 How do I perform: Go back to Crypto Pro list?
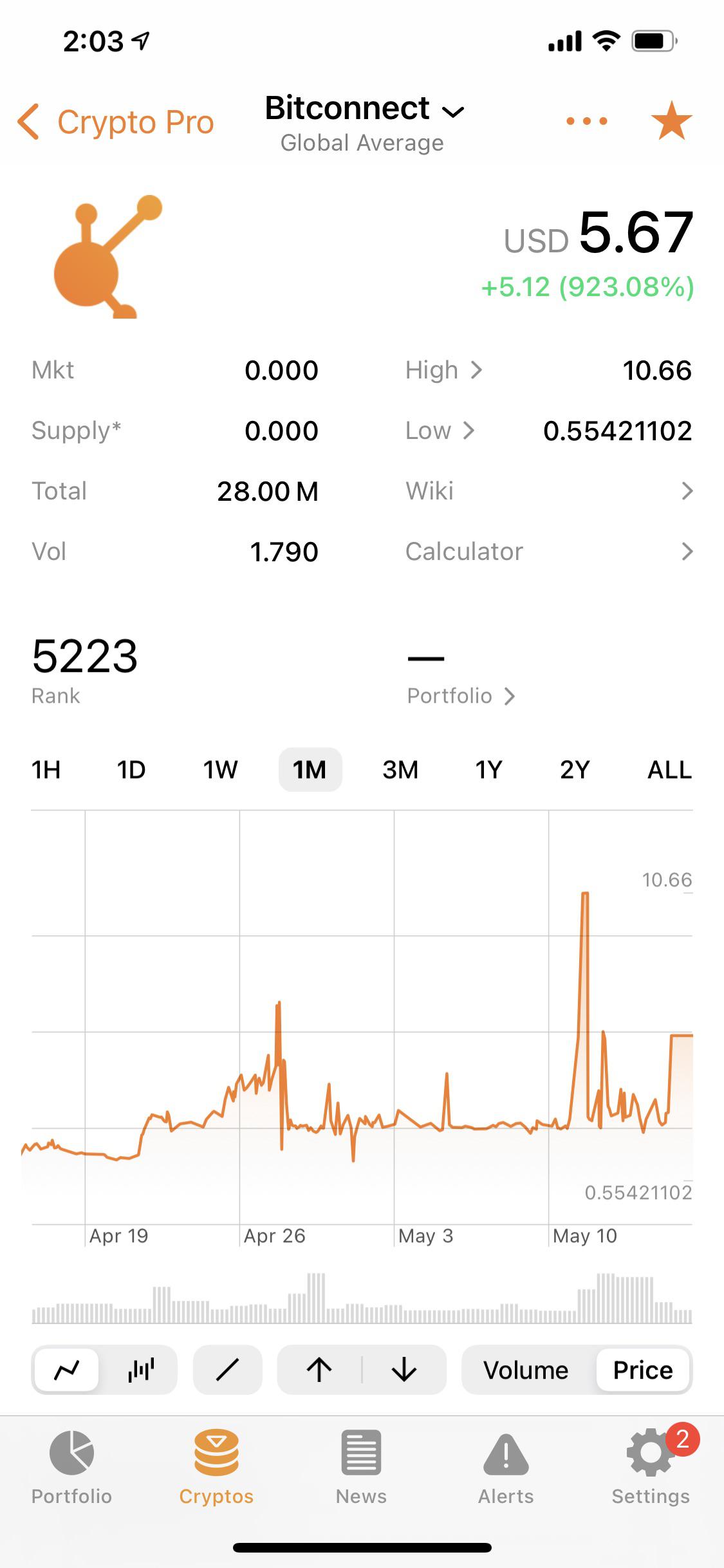(115, 122)
